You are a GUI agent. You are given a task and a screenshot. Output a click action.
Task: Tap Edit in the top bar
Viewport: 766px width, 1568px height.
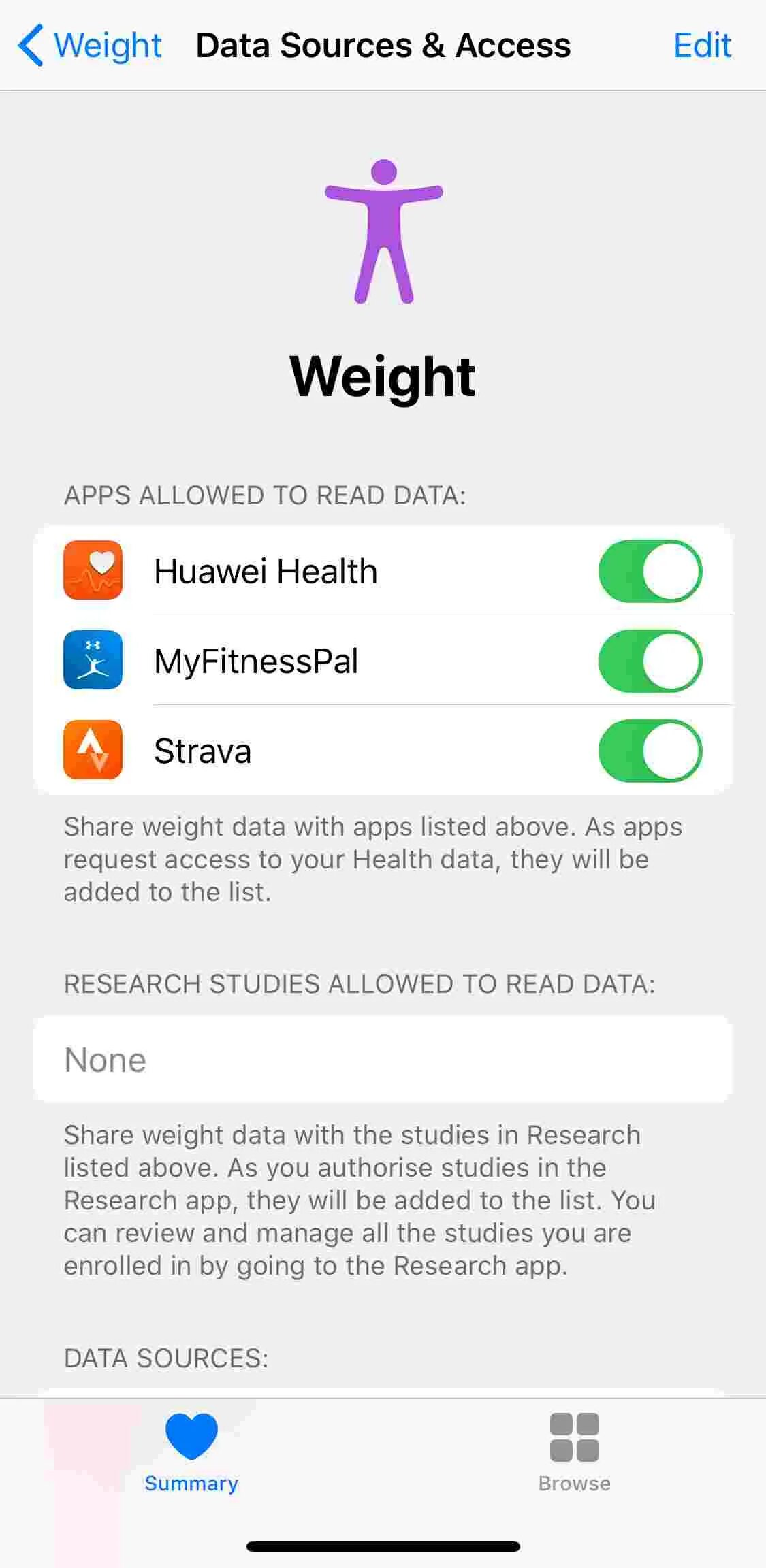click(701, 46)
